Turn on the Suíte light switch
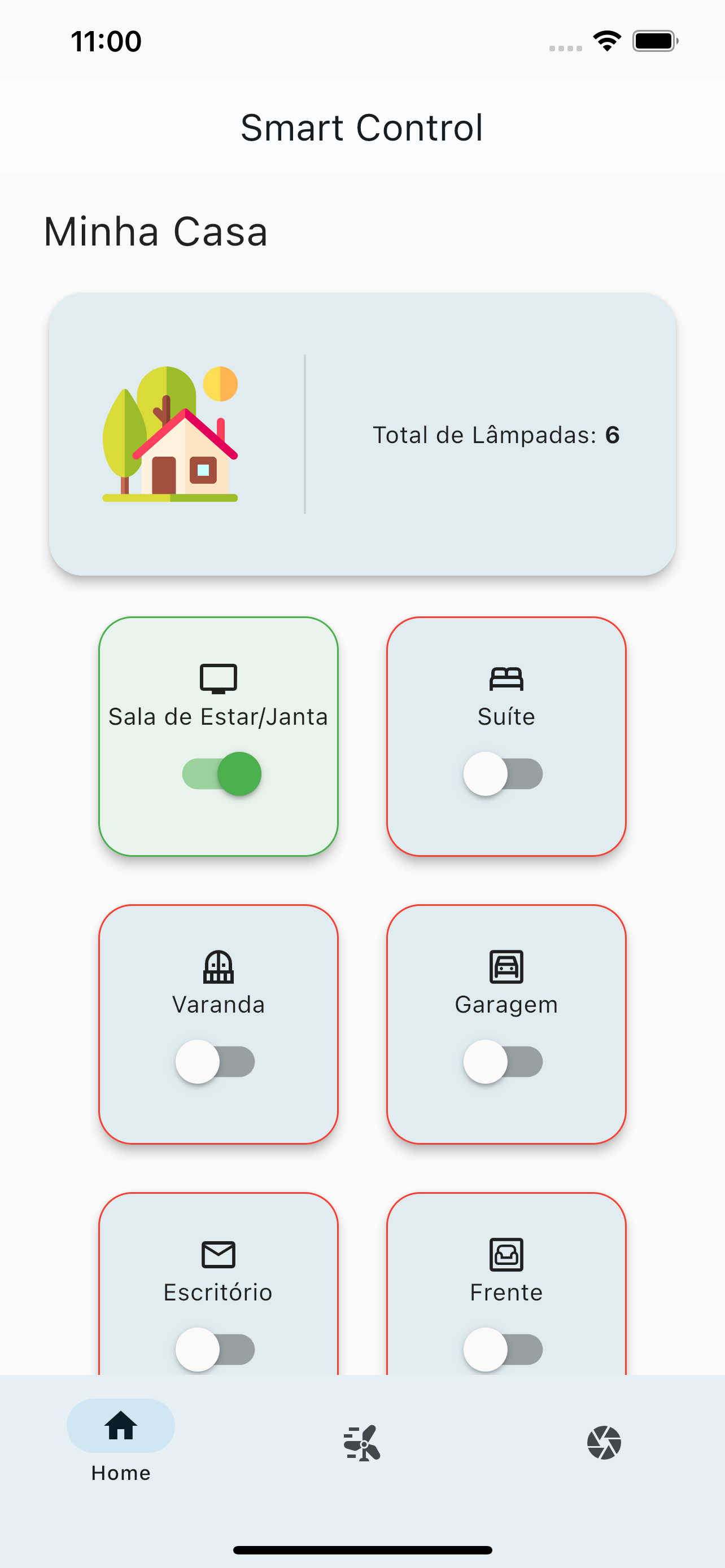The height and width of the screenshot is (1568, 725). point(504,774)
